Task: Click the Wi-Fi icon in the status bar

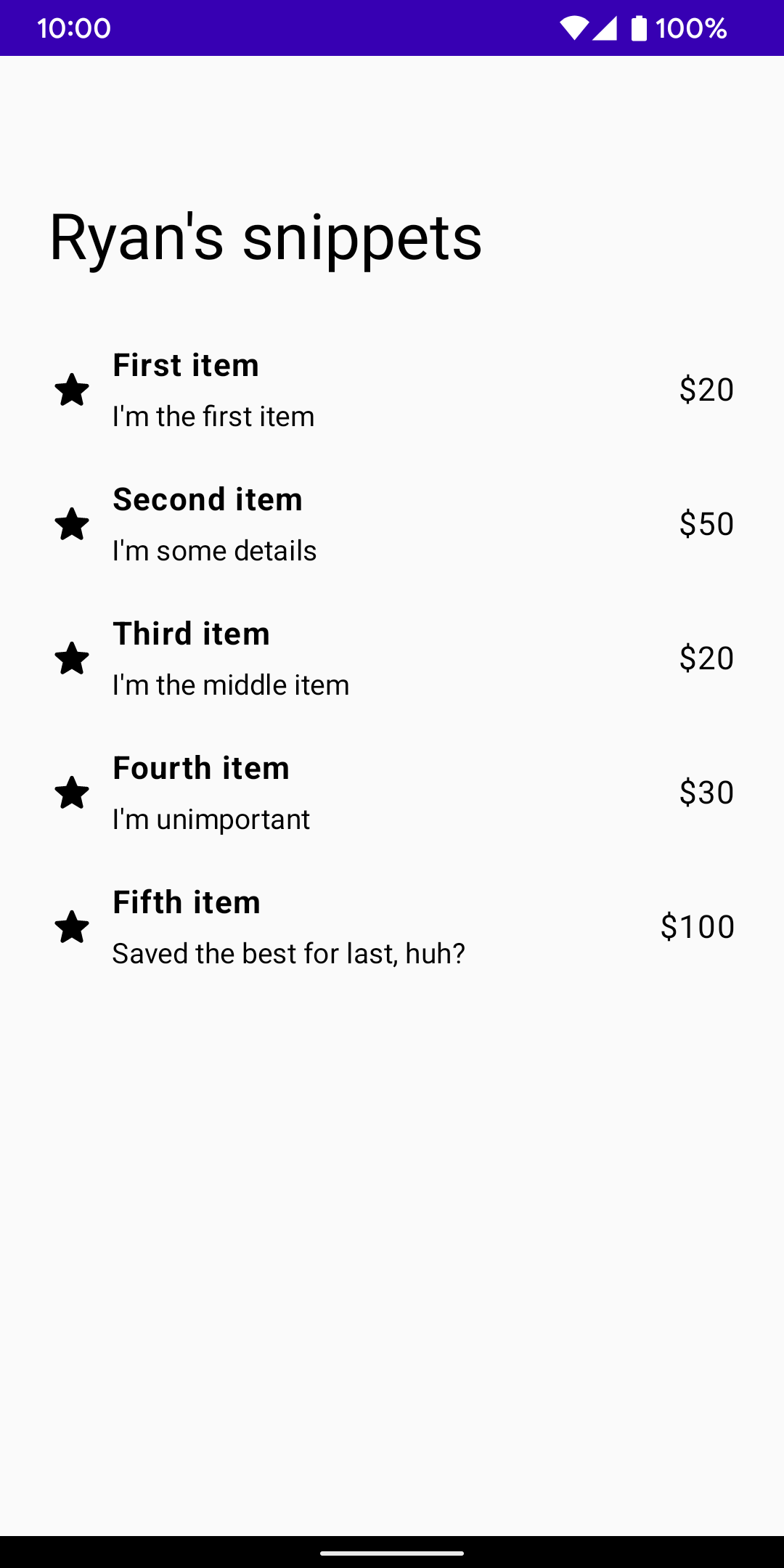Action: [x=576, y=28]
